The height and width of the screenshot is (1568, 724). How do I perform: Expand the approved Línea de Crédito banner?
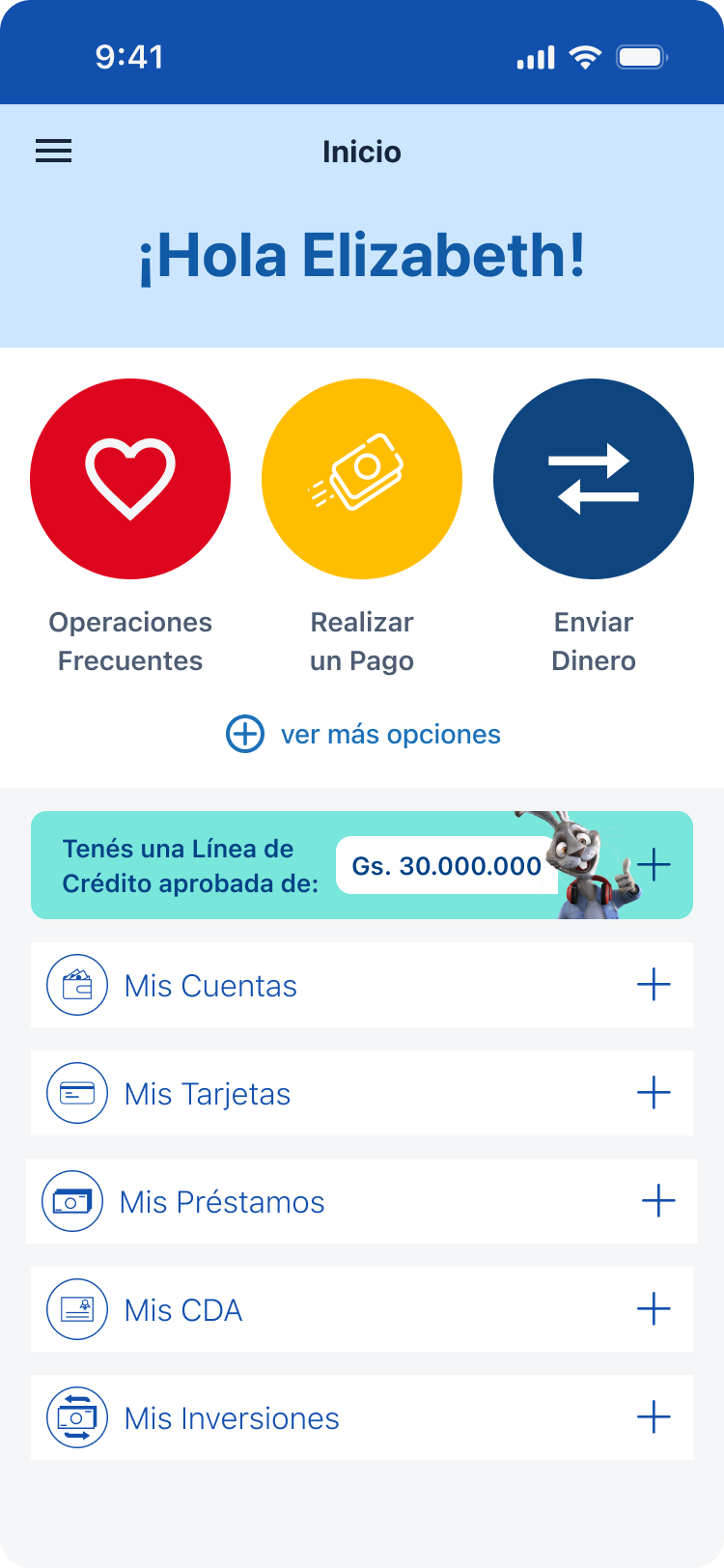(654, 864)
